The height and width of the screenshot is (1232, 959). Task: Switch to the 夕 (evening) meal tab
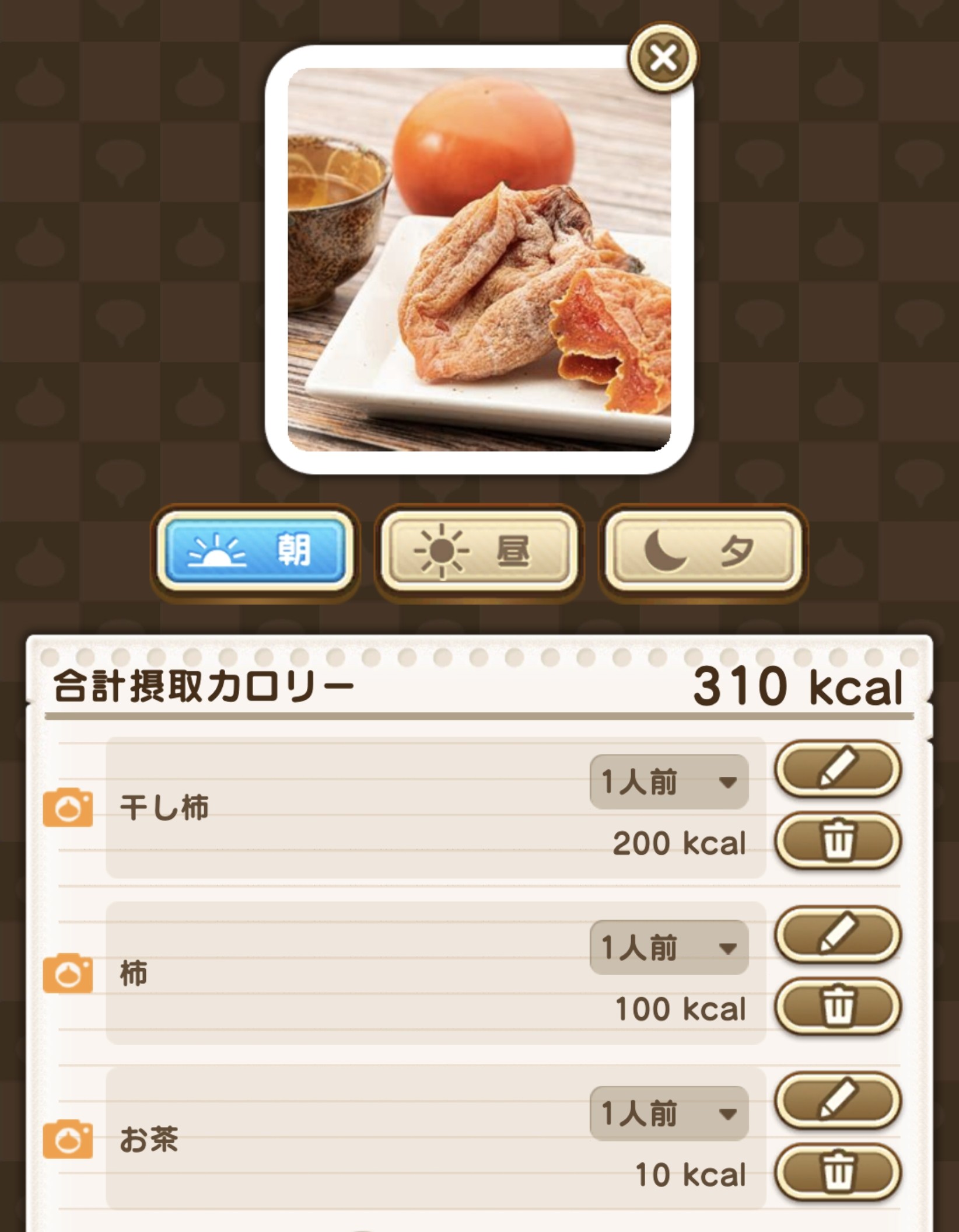[x=703, y=550]
